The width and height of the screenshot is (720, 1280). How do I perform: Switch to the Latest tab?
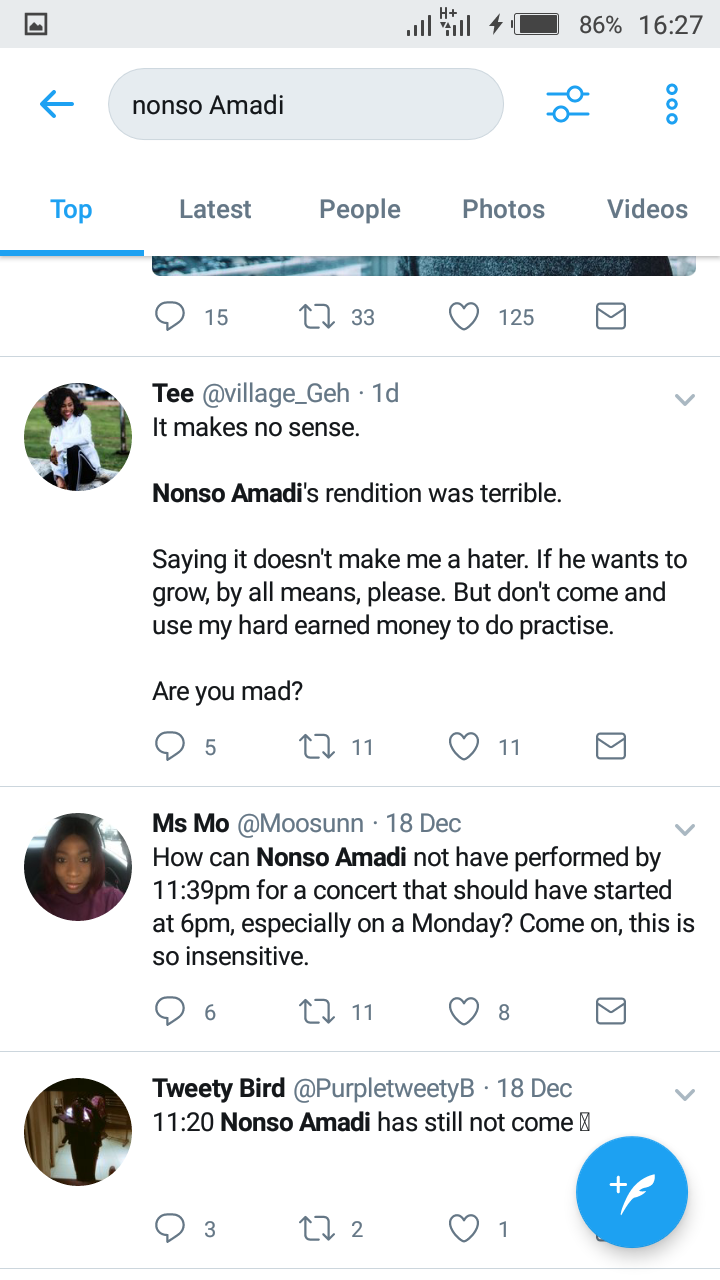215,209
